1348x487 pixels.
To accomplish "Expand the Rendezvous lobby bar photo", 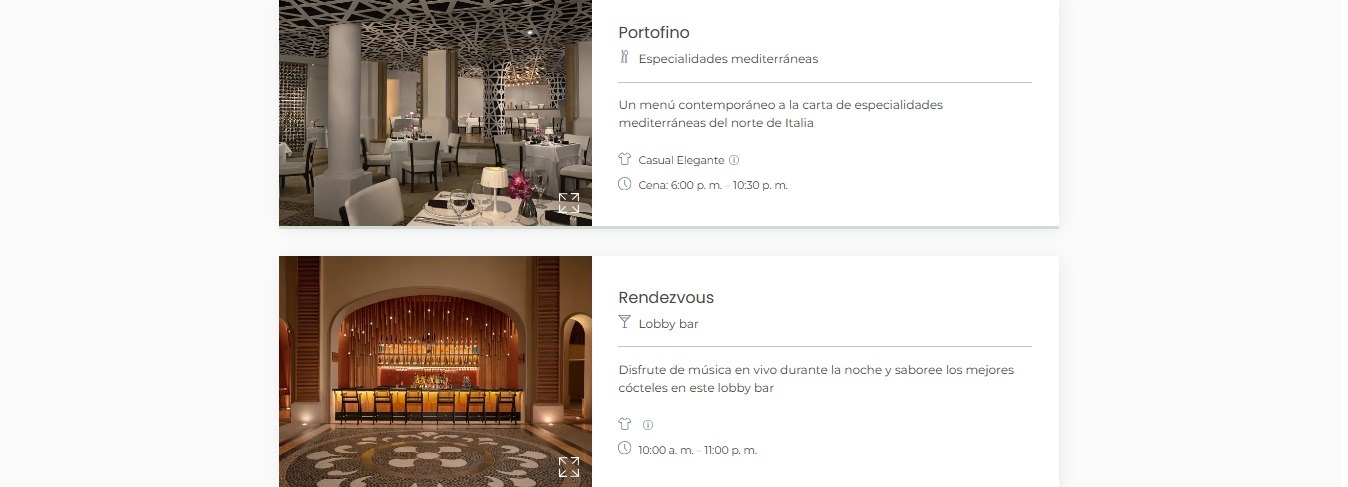I will pos(569,467).
